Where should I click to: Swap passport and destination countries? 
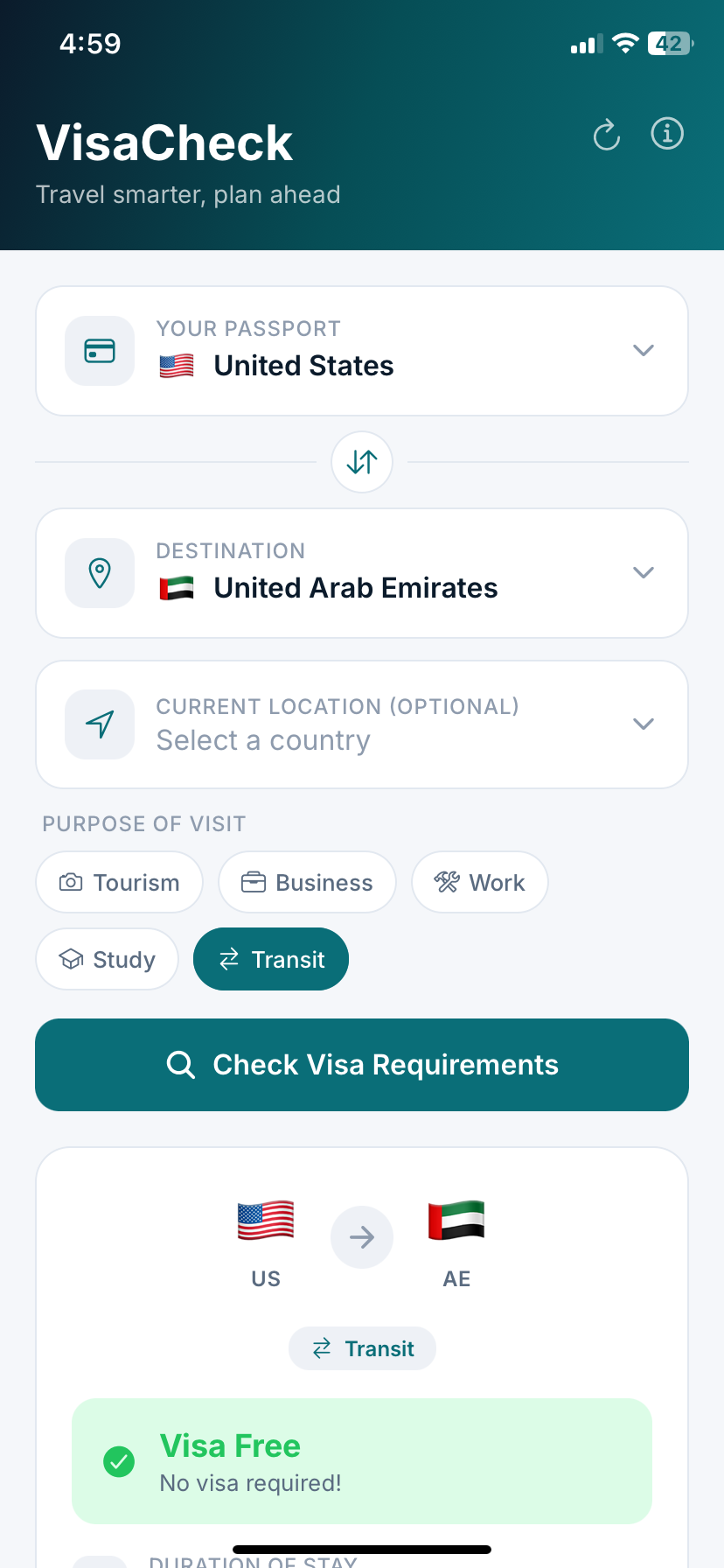click(362, 462)
